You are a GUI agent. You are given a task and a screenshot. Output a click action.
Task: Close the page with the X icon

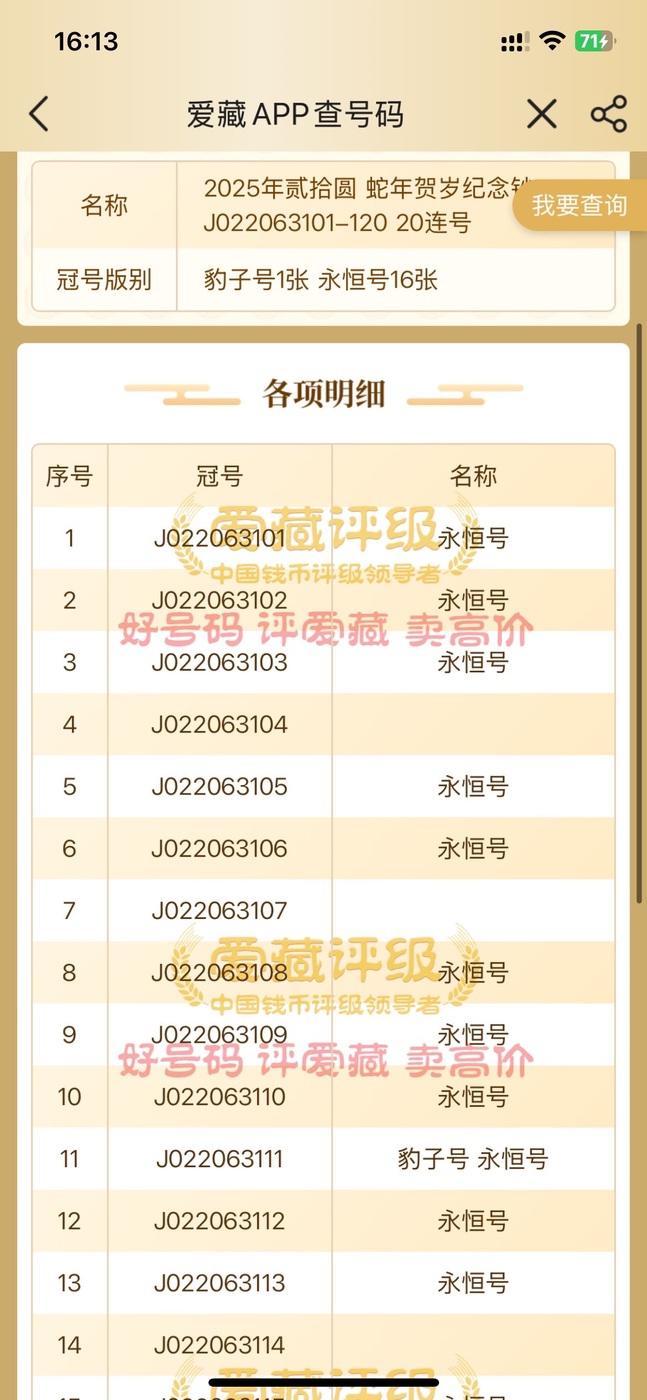click(x=542, y=114)
